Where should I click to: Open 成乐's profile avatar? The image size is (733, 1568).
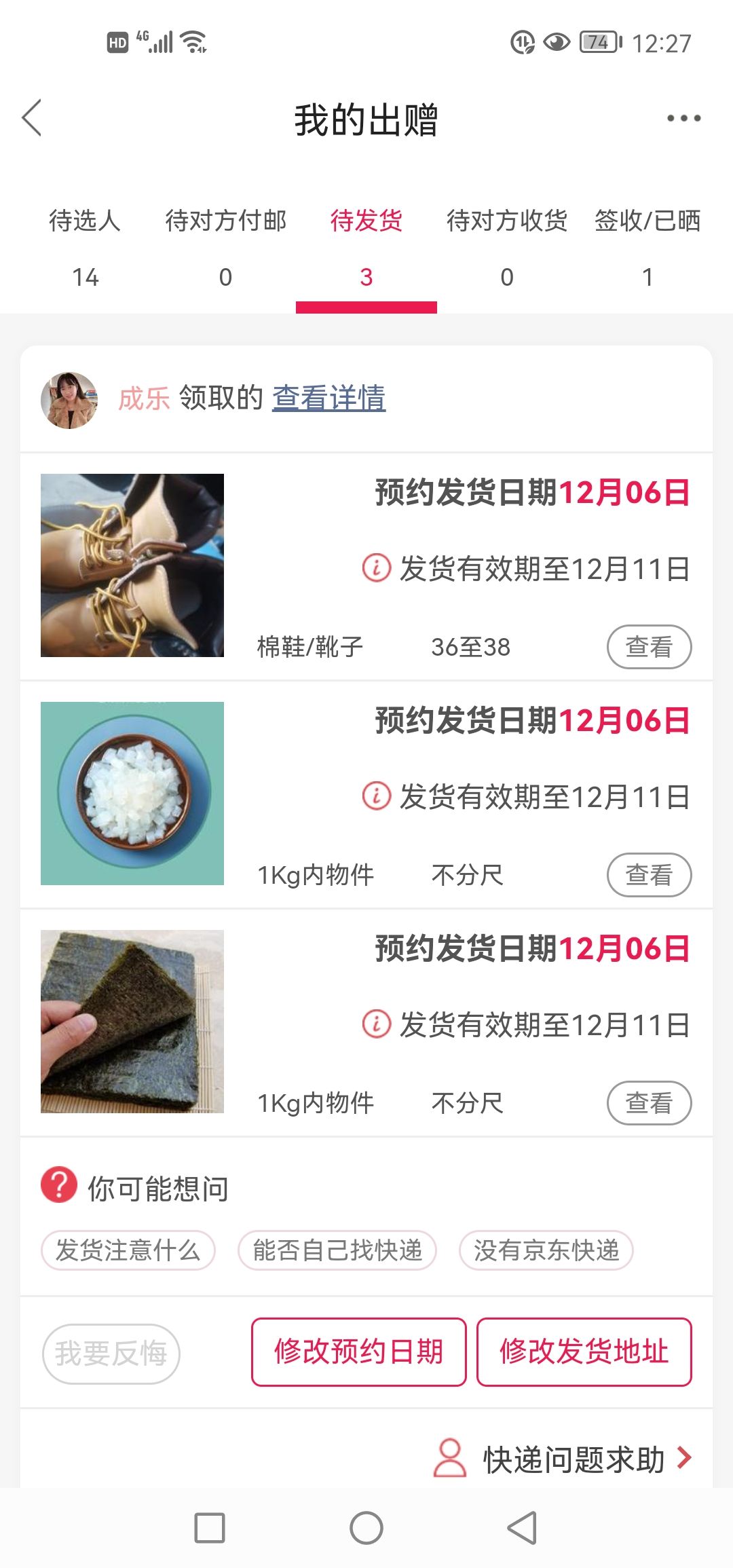69,400
